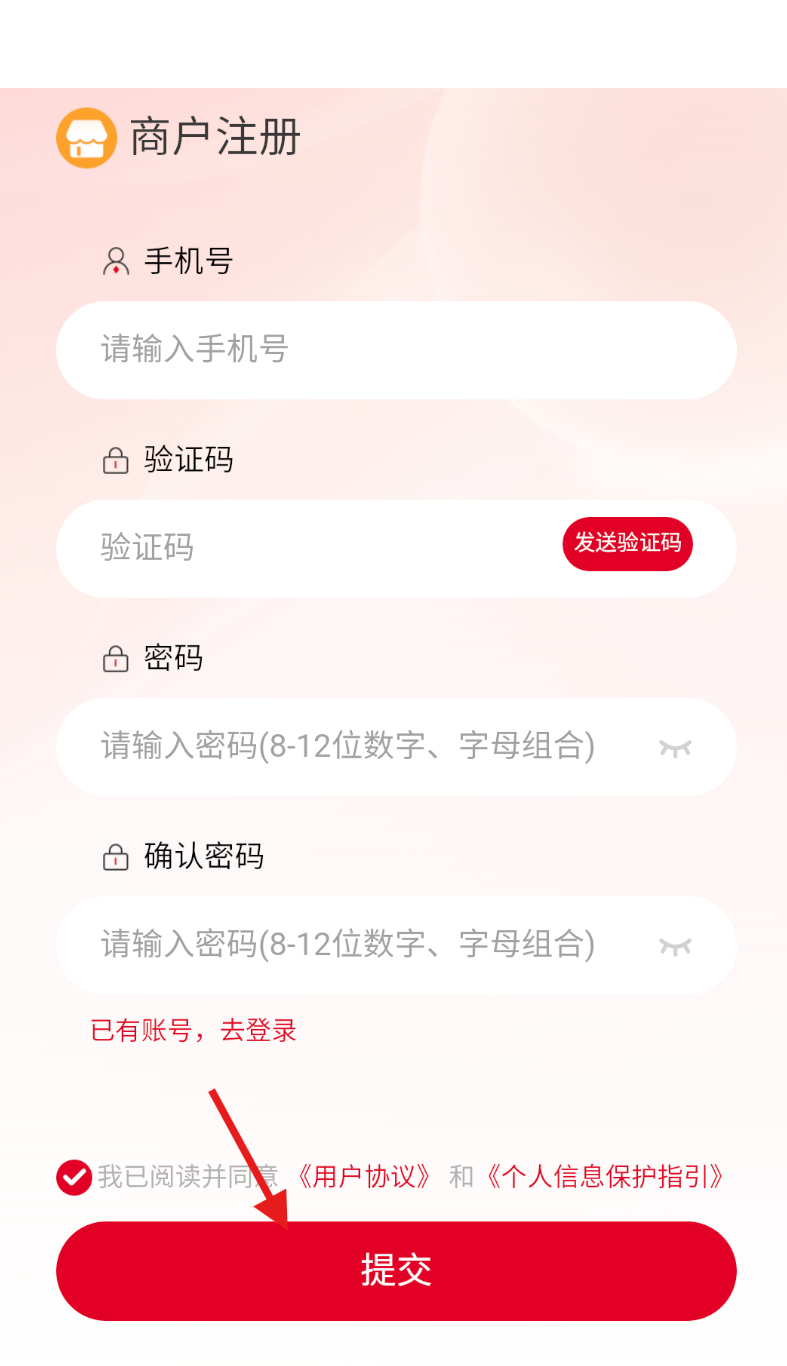
Task: Go to login with existing account
Action: [x=194, y=1030]
